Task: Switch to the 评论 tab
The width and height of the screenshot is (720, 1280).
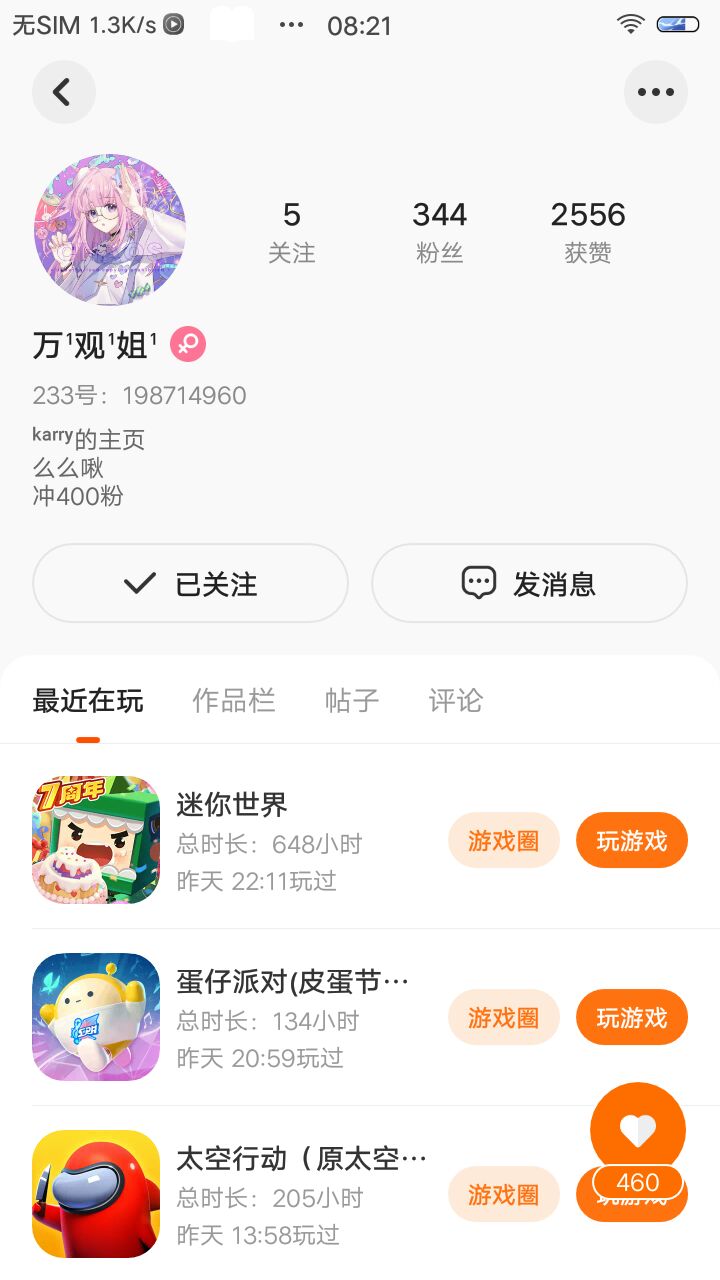Action: (455, 701)
